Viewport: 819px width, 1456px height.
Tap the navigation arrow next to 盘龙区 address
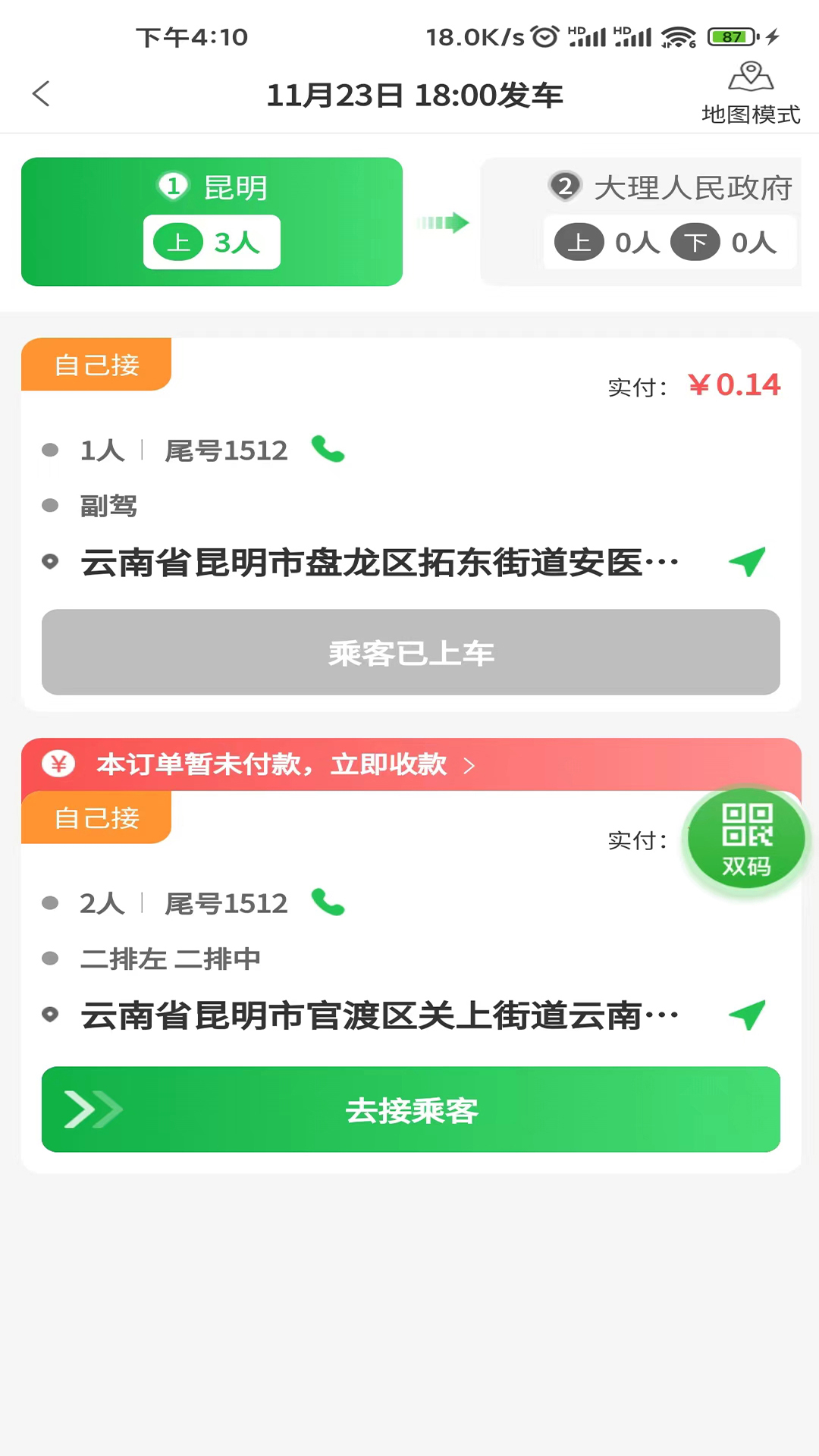click(x=748, y=561)
